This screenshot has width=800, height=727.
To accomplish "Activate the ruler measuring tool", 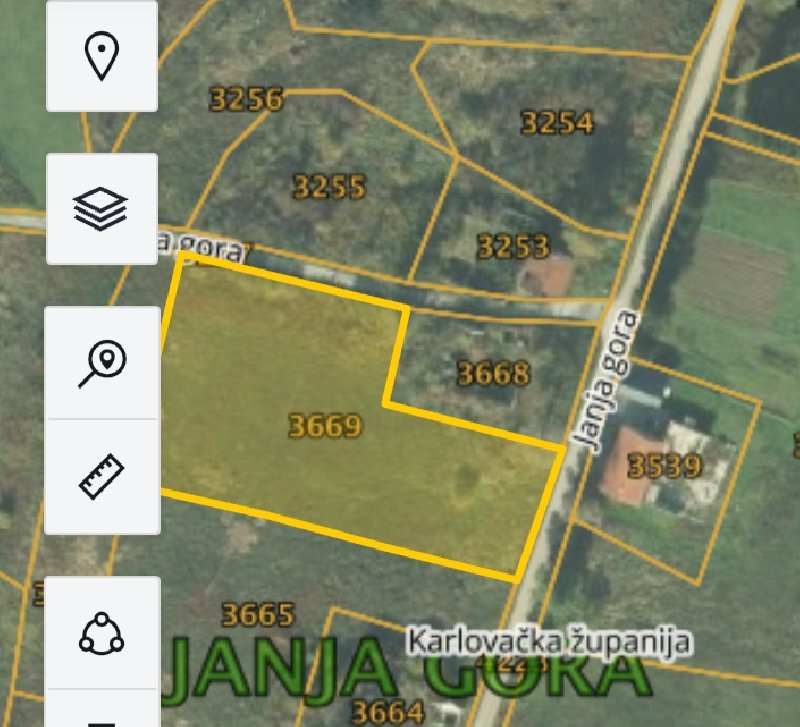I will (x=102, y=477).
